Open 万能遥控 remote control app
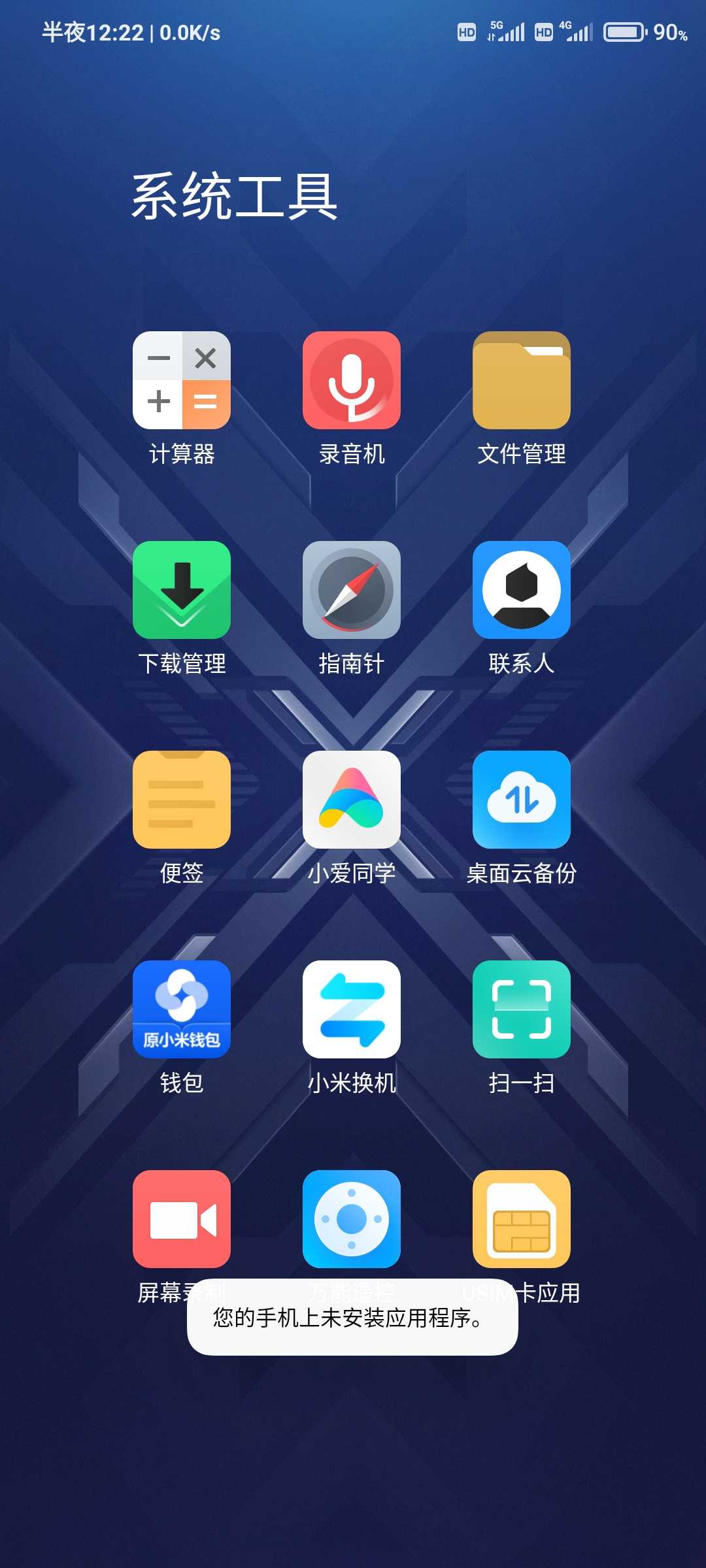The image size is (706, 1568). coord(352,1219)
